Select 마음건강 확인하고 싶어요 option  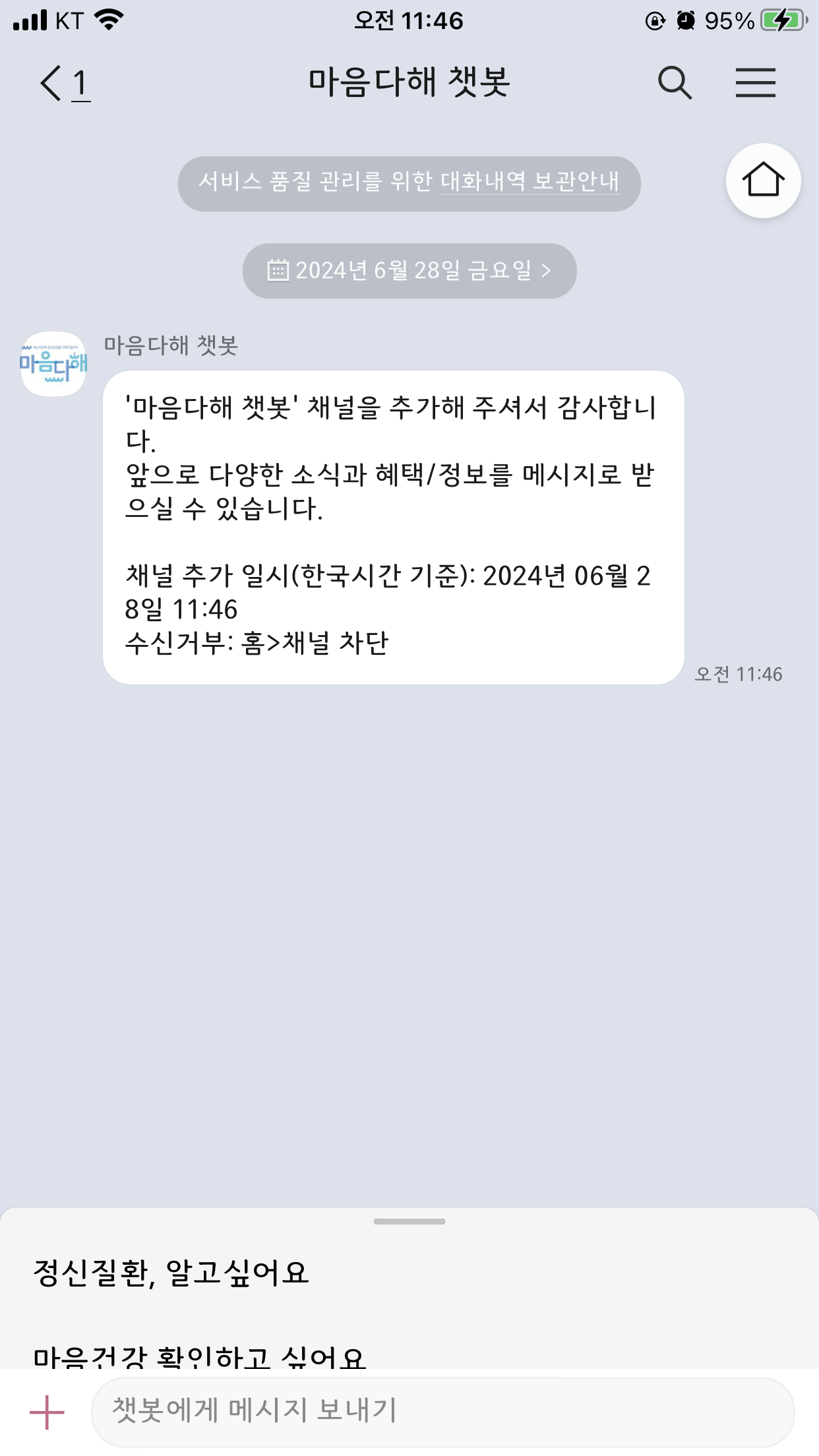(199, 1356)
